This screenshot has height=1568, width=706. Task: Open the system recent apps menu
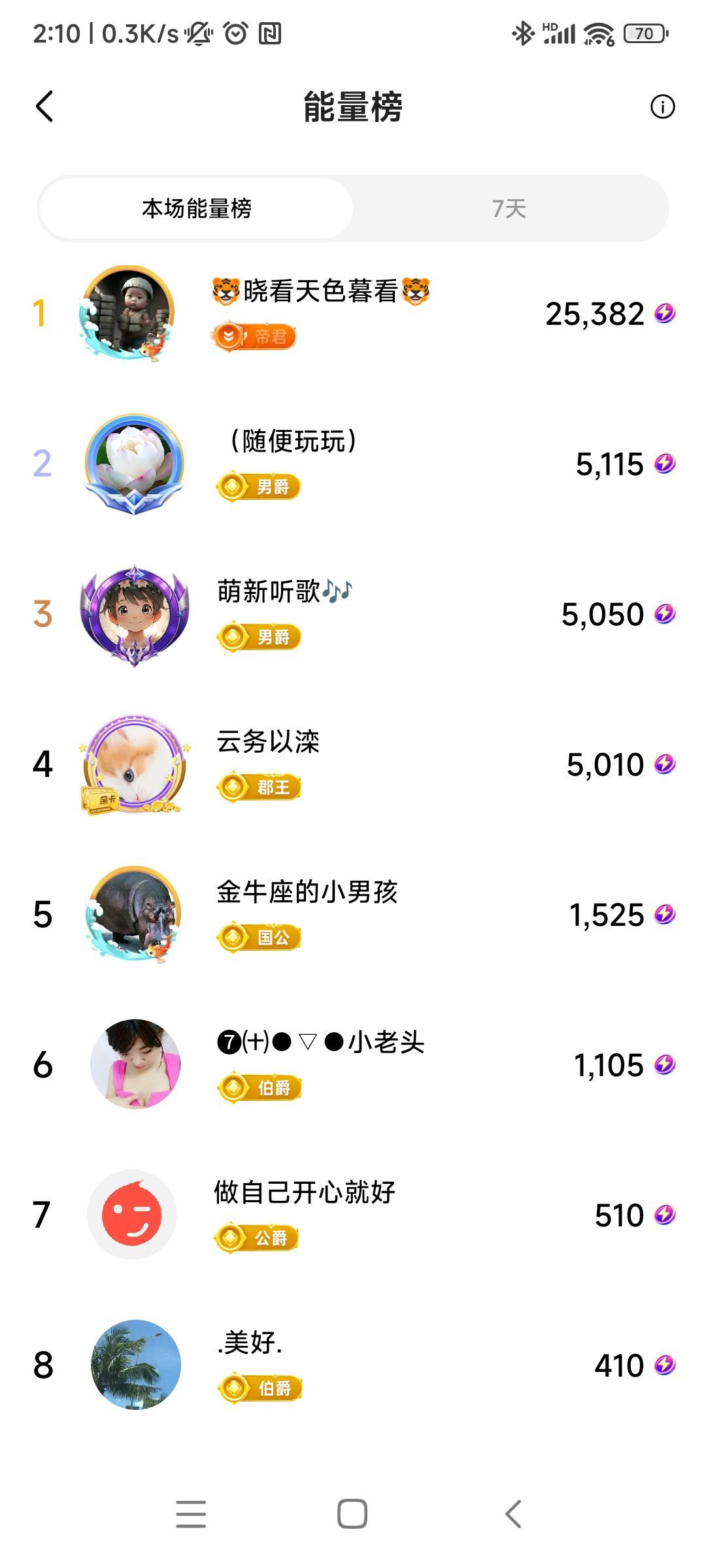191,1514
